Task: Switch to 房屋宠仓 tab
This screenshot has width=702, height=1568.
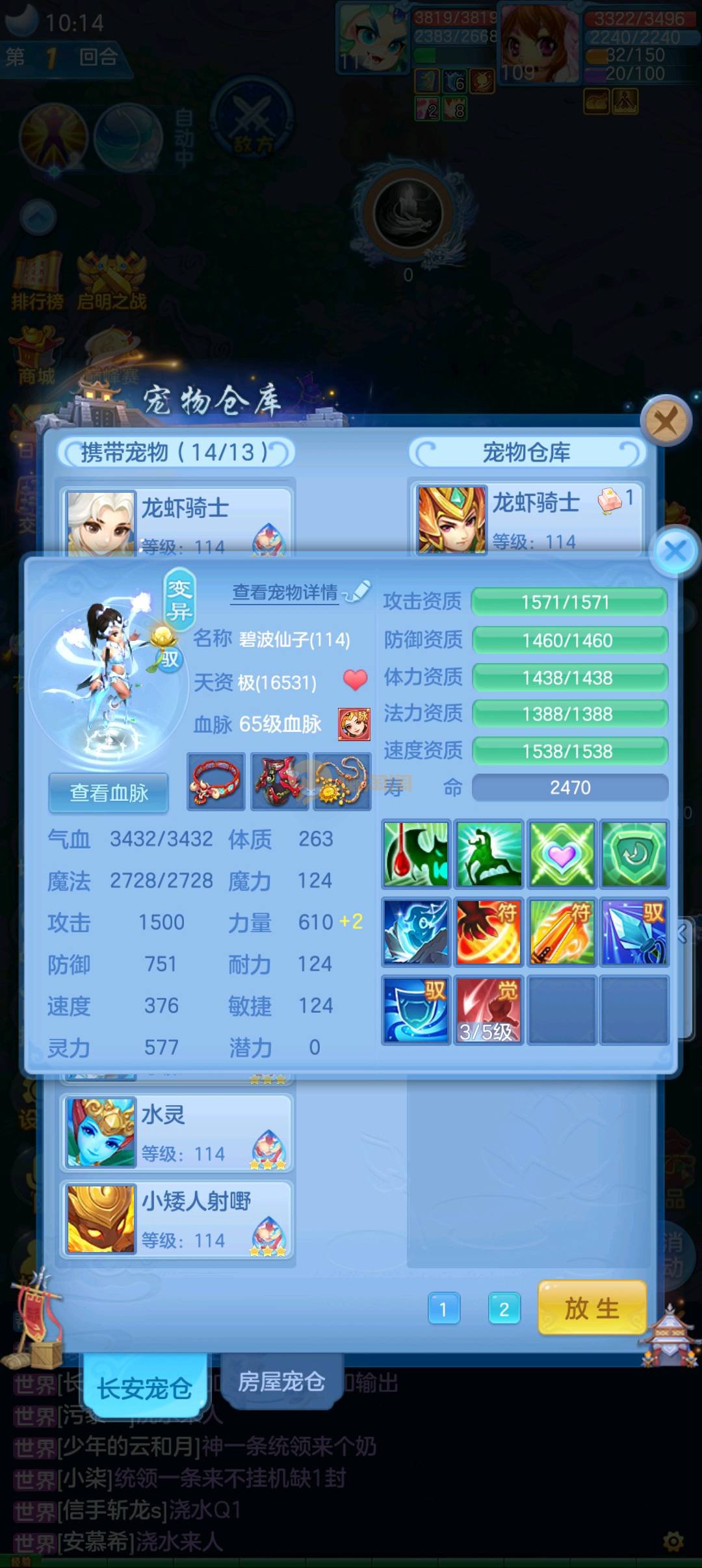Action: point(281,1381)
